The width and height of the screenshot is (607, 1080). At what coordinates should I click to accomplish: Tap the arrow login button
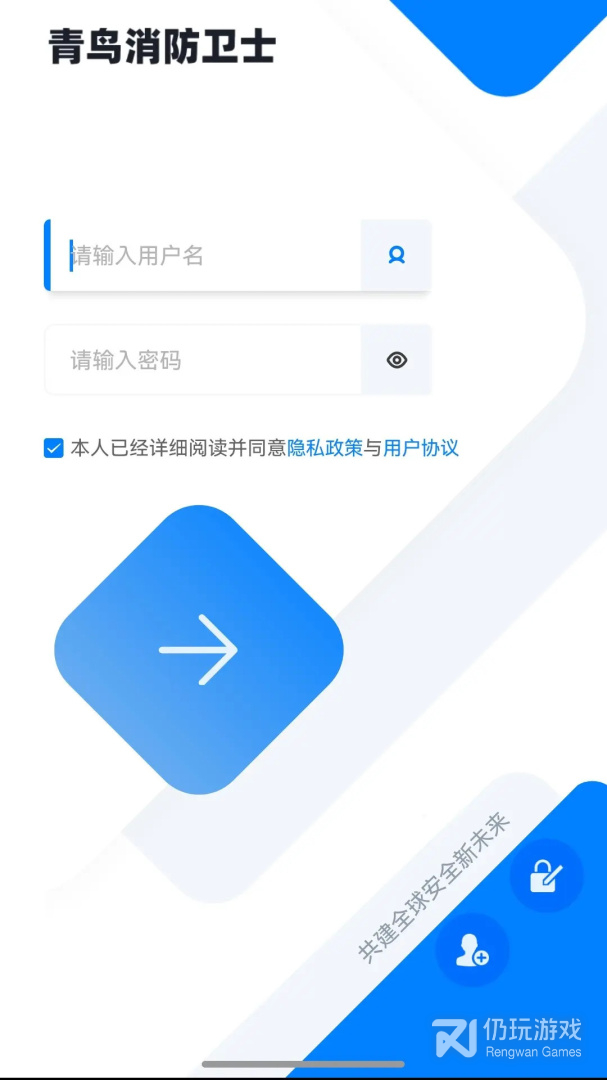click(199, 650)
